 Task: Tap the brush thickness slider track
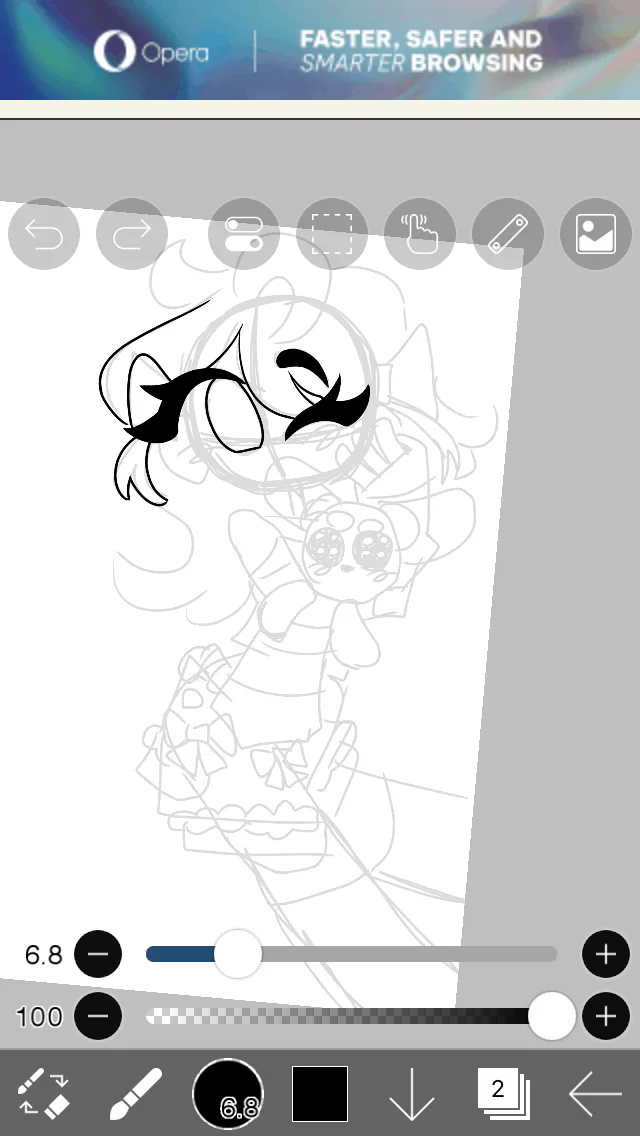click(x=352, y=954)
